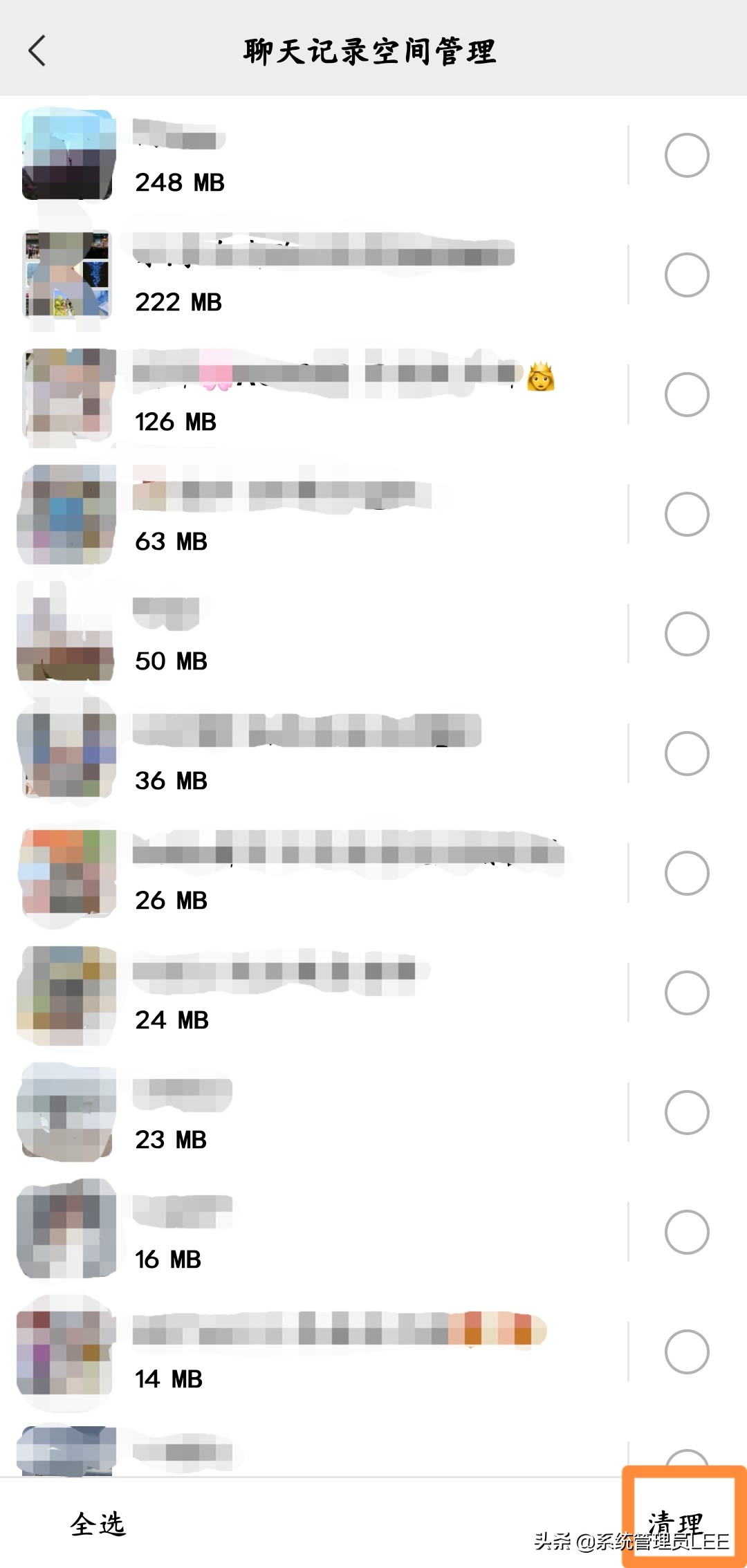Screen dimensions: 747x1568
Task: Select the 50 MB chat checkbox
Action: tap(686, 634)
